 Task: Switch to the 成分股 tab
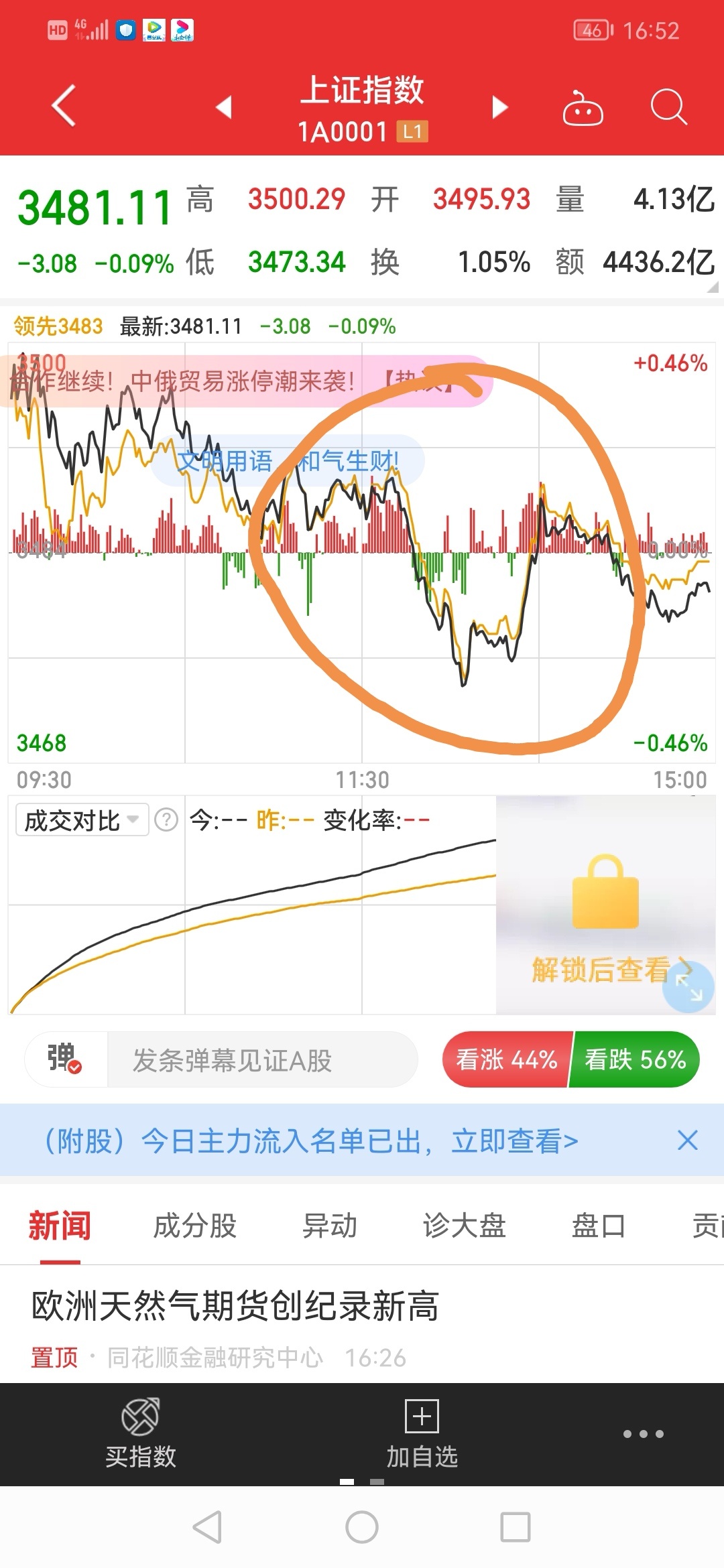(195, 1226)
